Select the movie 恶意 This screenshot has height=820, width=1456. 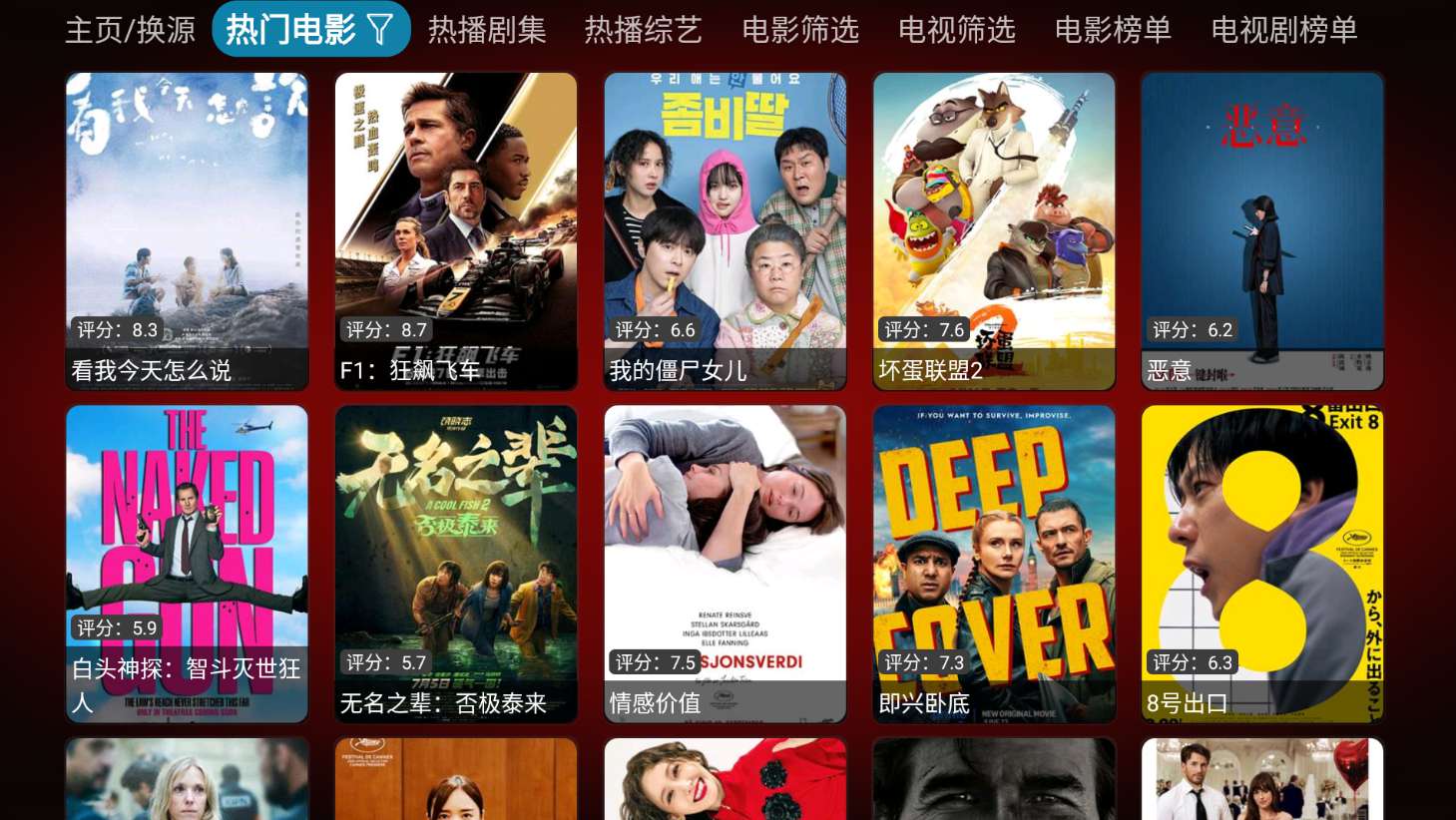point(1262,229)
